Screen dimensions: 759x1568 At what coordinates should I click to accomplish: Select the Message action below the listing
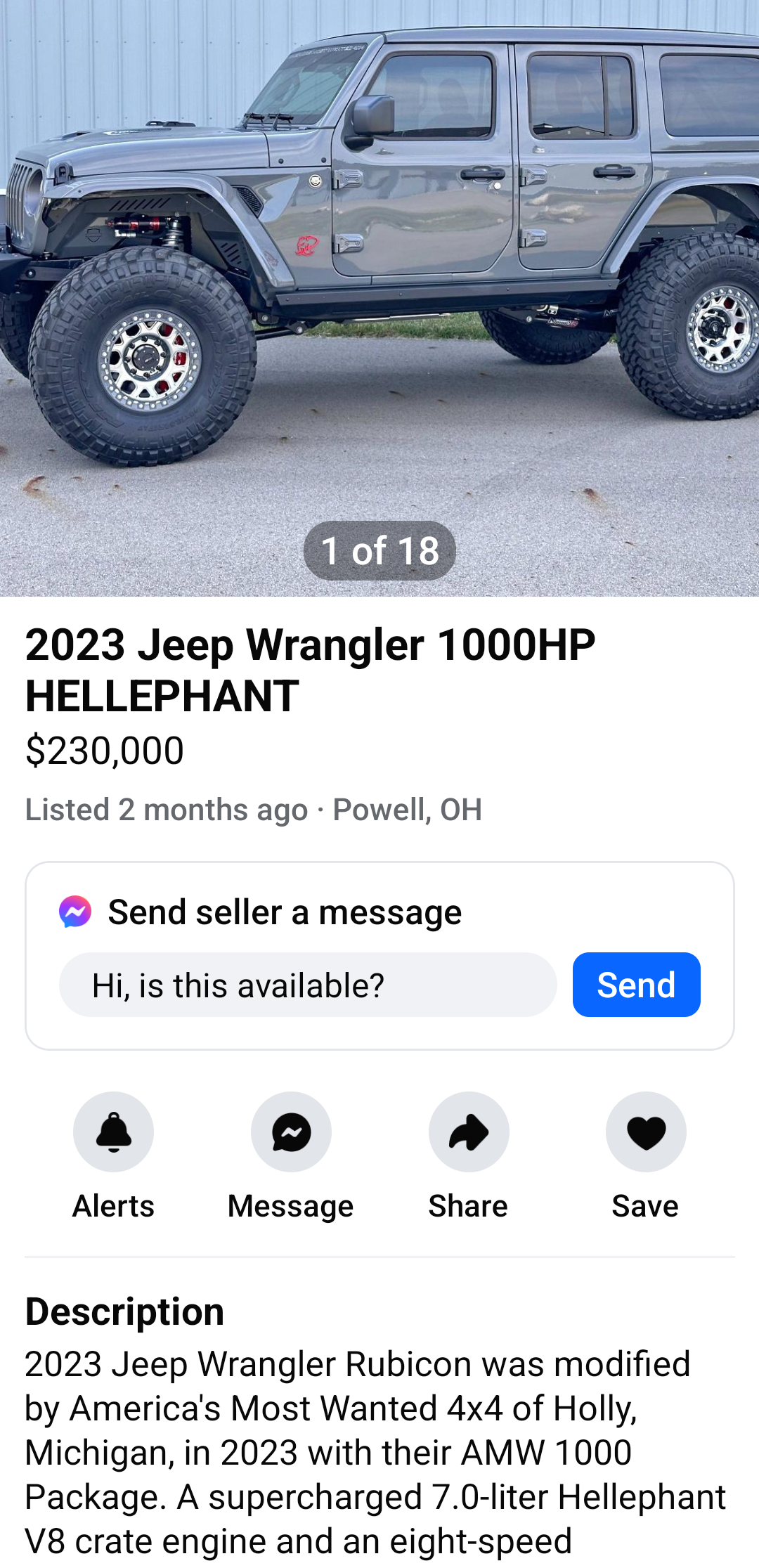[291, 1131]
